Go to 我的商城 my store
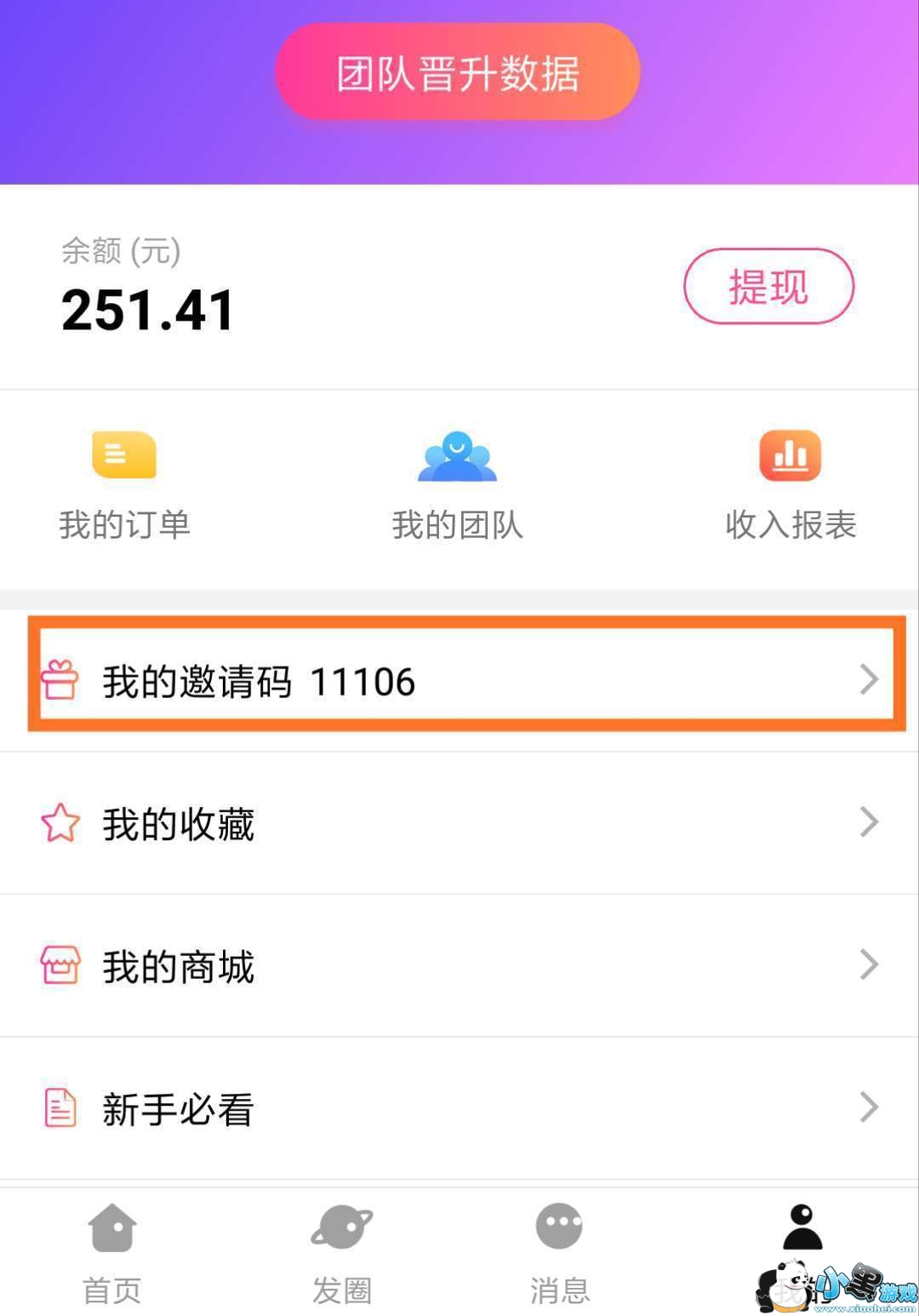Viewport: 919px width, 1316px height. point(459,966)
